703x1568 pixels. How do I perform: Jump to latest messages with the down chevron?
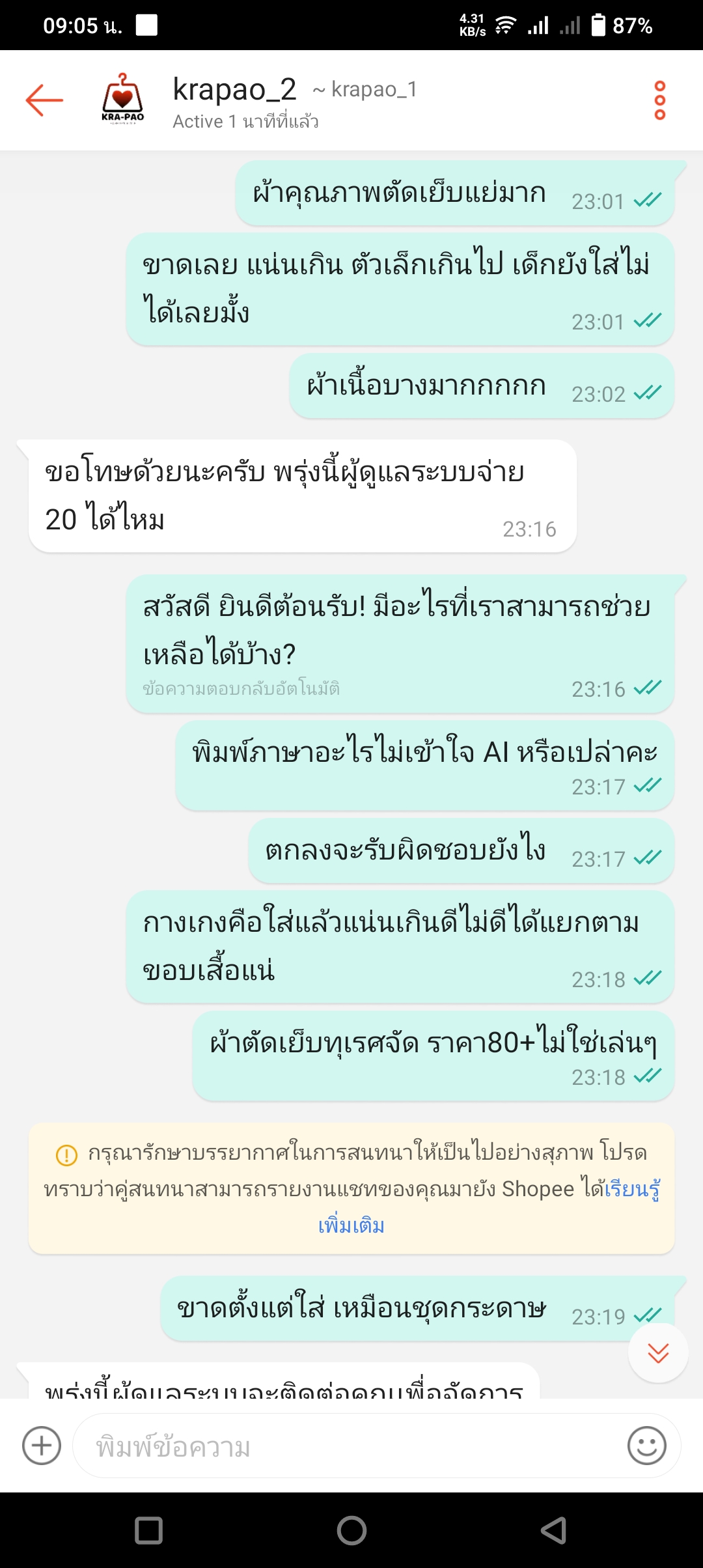coord(658,1353)
